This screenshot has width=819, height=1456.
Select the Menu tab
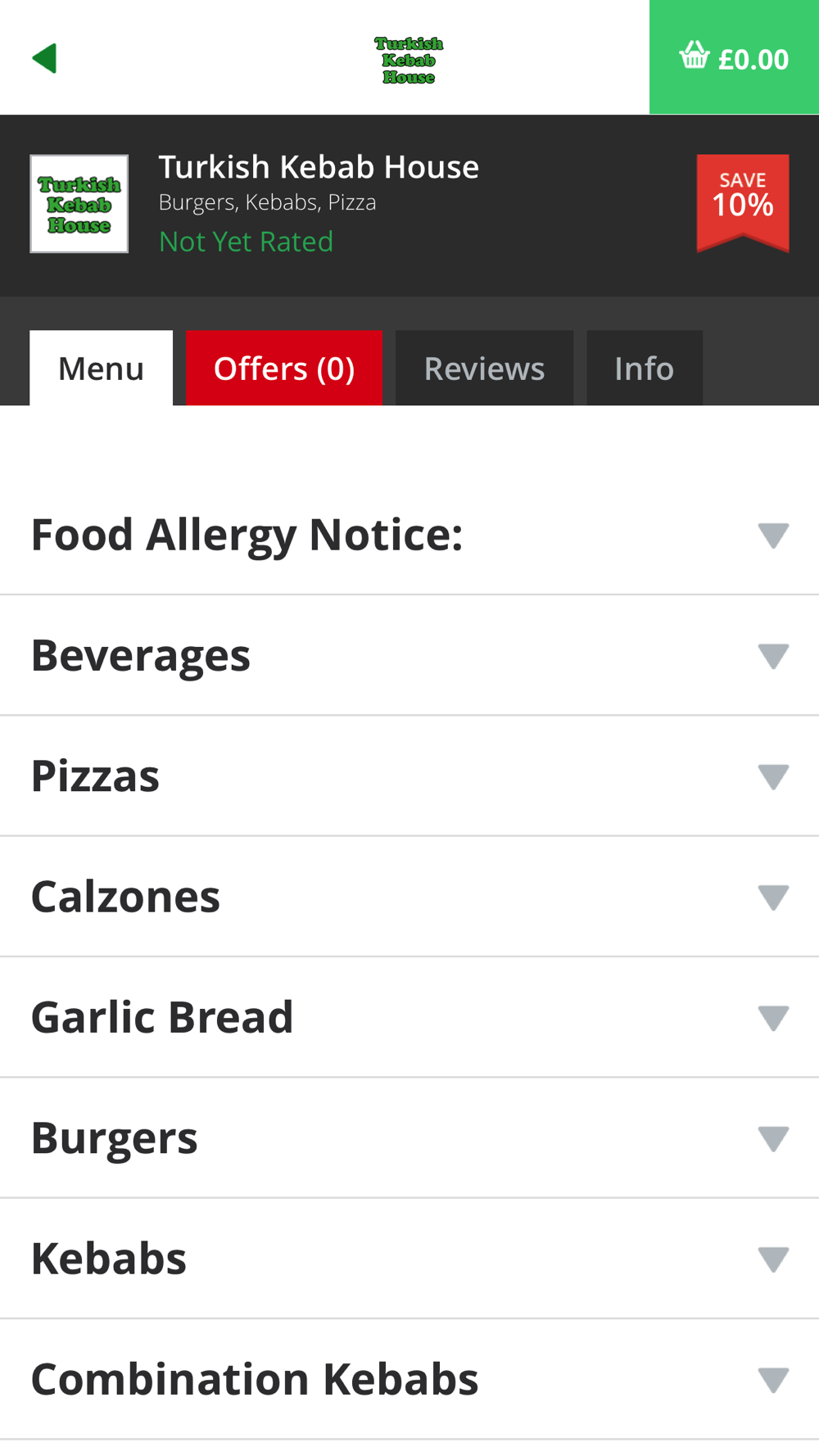[101, 368]
